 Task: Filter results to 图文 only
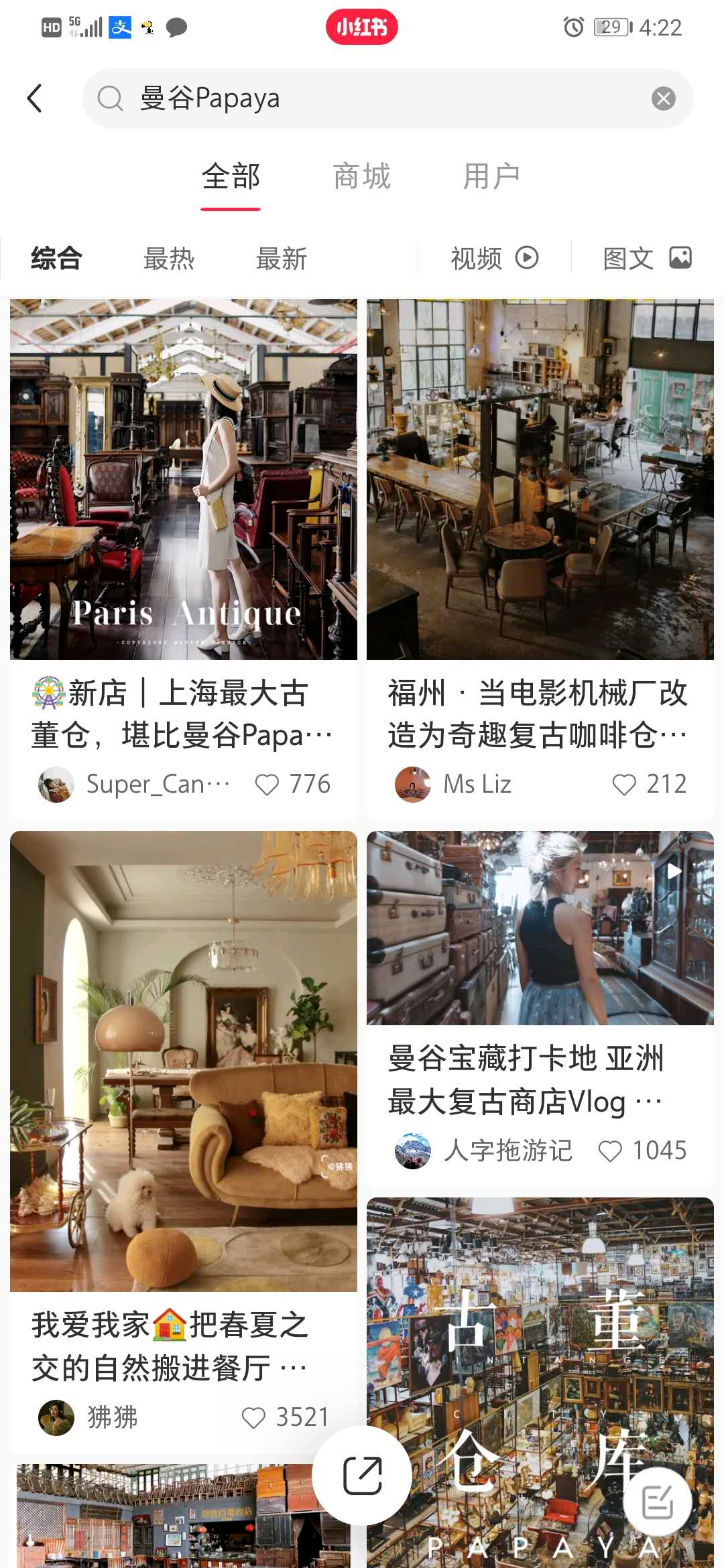point(648,259)
